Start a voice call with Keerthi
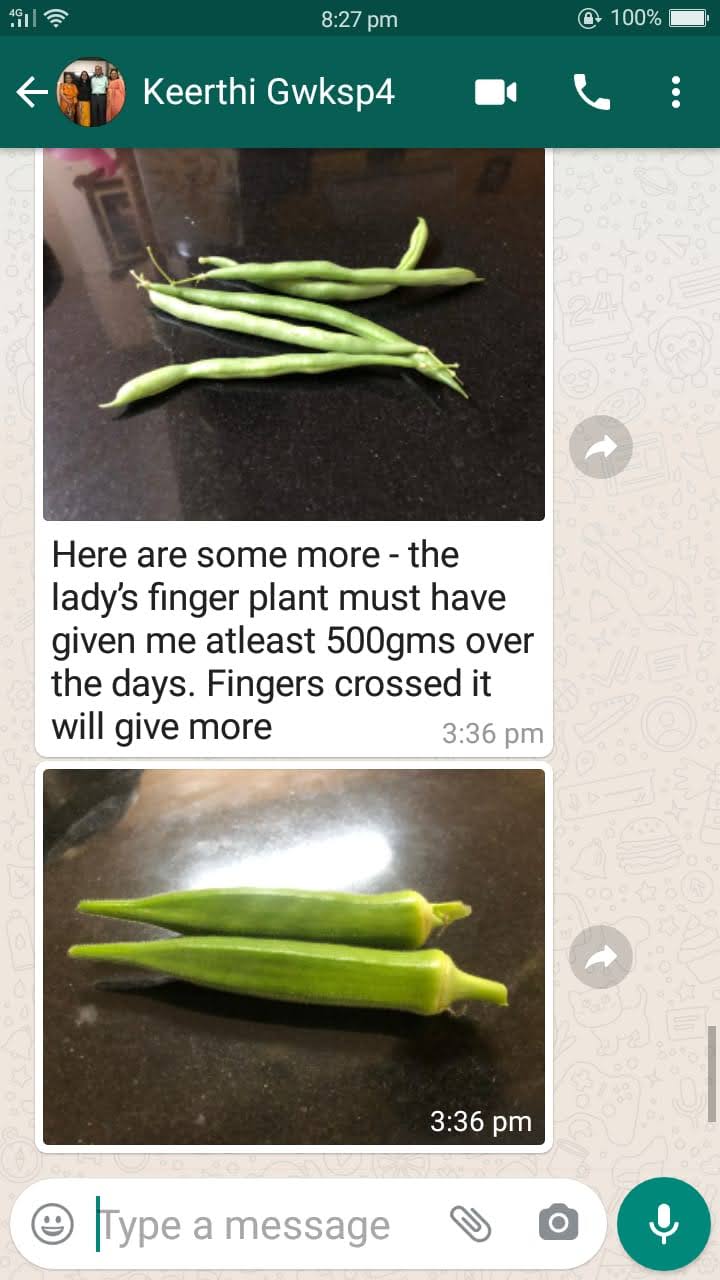 (591, 93)
